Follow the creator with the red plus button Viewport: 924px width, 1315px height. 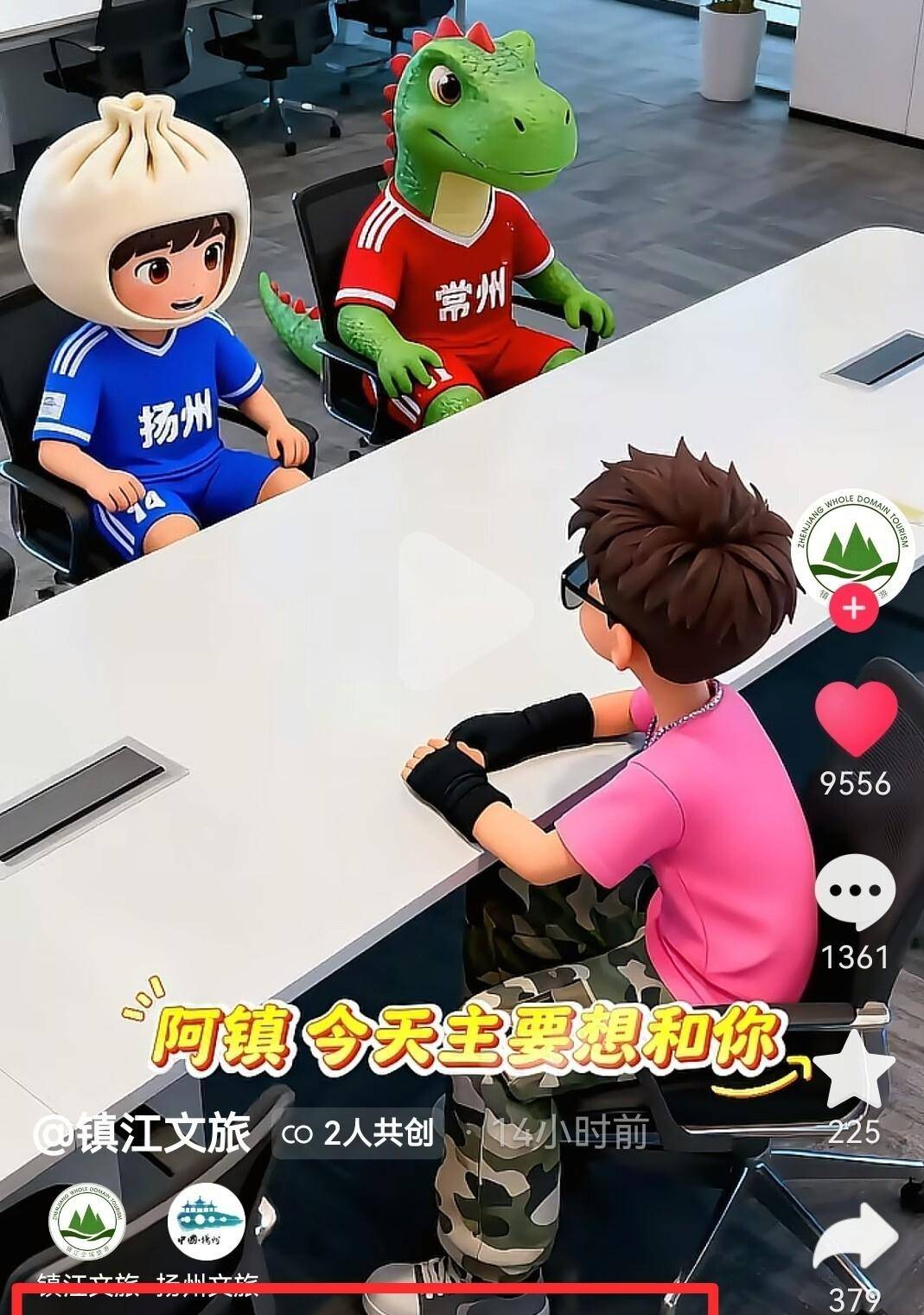tap(853, 608)
